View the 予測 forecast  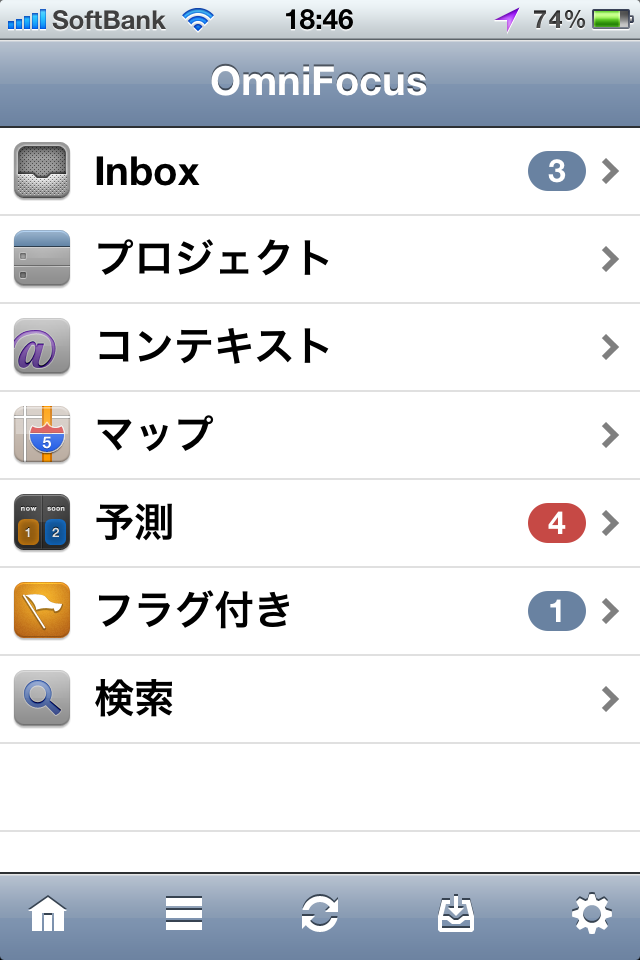coord(320,523)
